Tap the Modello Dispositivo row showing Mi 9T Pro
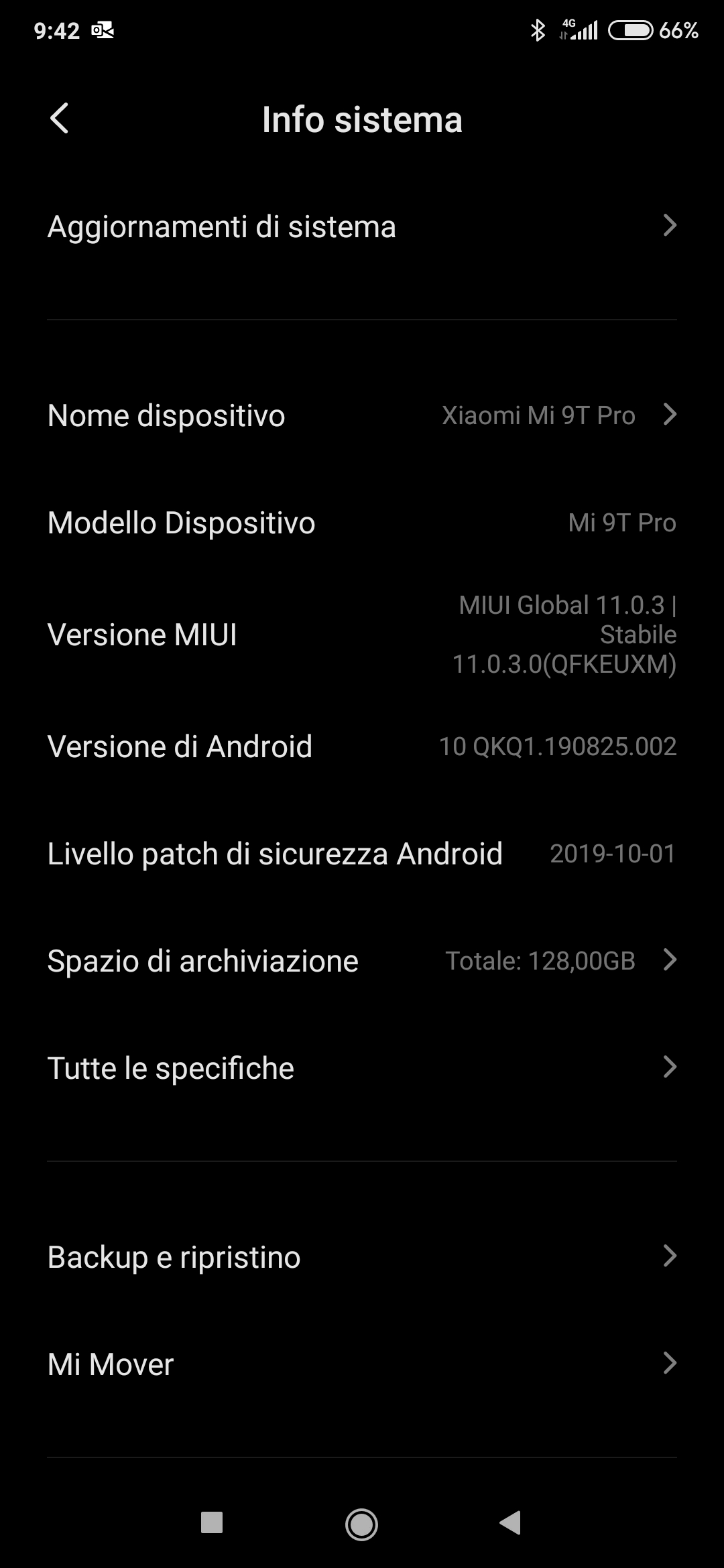Image resolution: width=724 pixels, height=1568 pixels. pyautogui.click(x=362, y=523)
